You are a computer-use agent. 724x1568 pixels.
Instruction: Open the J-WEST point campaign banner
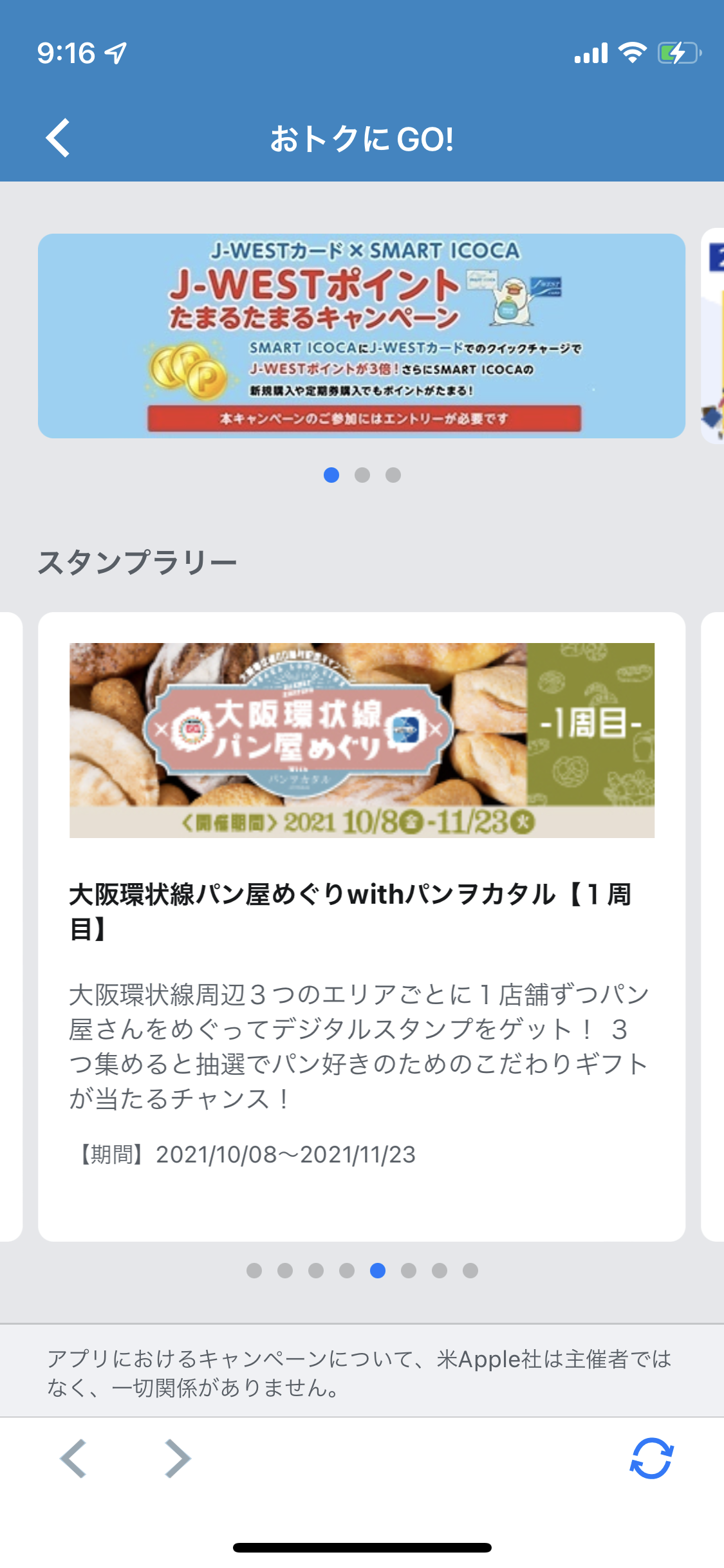pyautogui.click(x=361, y=335)
